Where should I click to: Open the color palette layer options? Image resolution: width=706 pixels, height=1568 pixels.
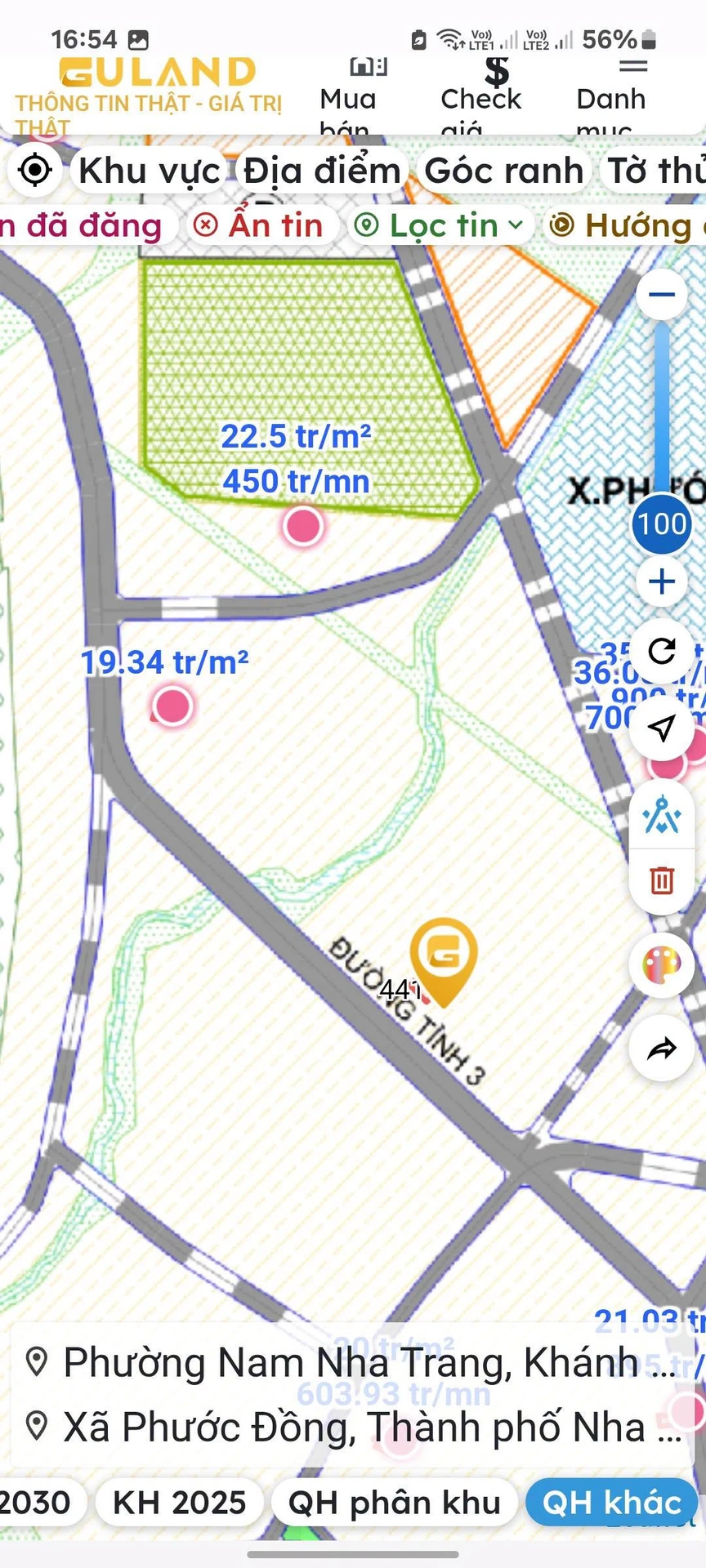(662, 965)
